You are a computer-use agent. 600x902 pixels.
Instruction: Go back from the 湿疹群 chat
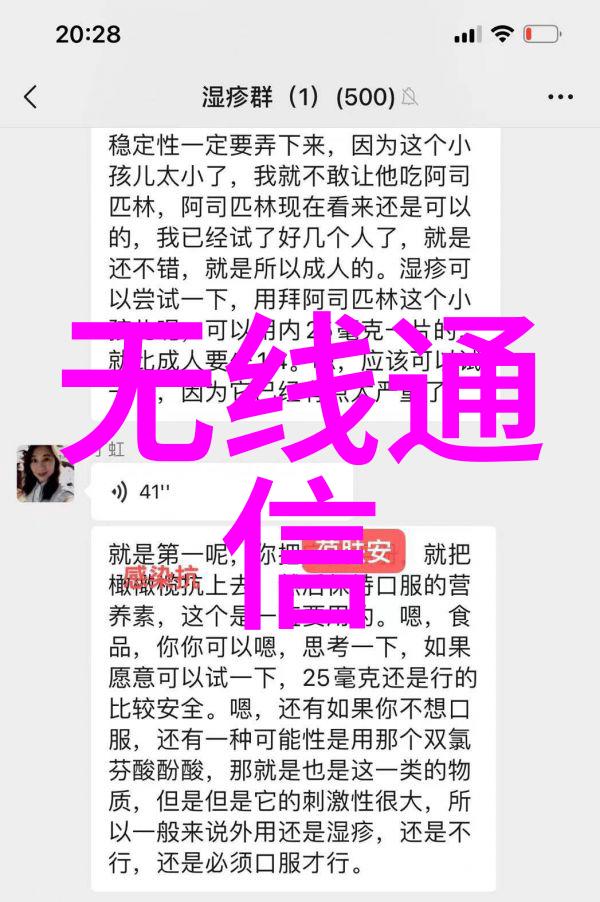click(30, 97)
